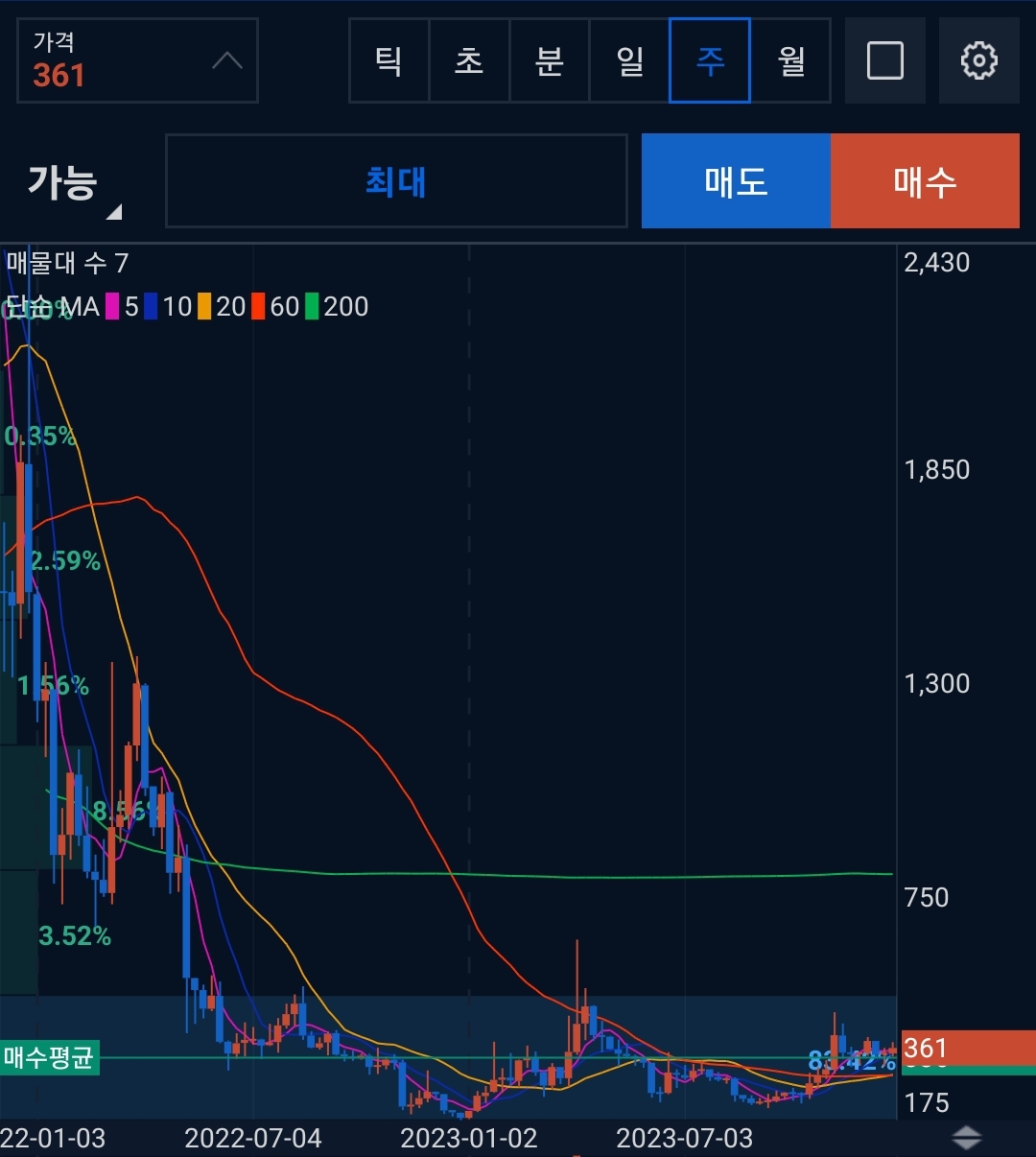Select the 주 weekly chart
Screen dimensions: 1036x1157
pos(710,60)
